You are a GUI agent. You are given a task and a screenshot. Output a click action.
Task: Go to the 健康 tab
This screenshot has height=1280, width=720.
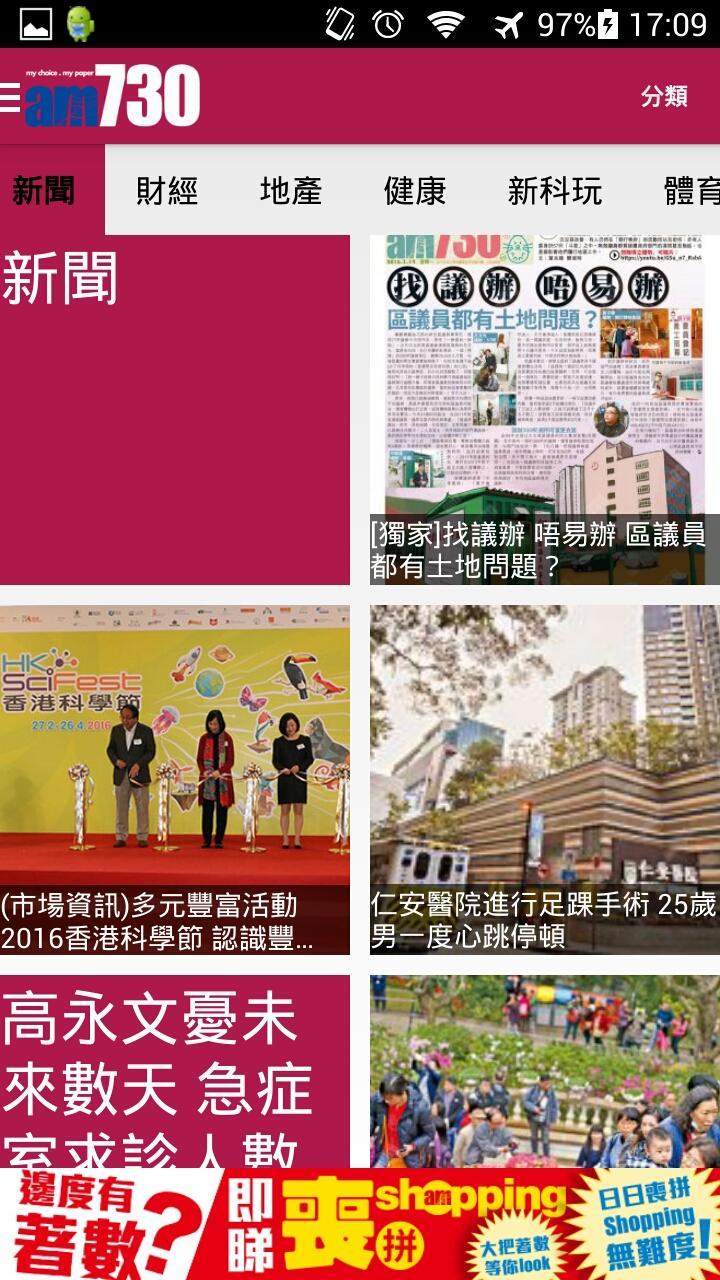point(414,190)
